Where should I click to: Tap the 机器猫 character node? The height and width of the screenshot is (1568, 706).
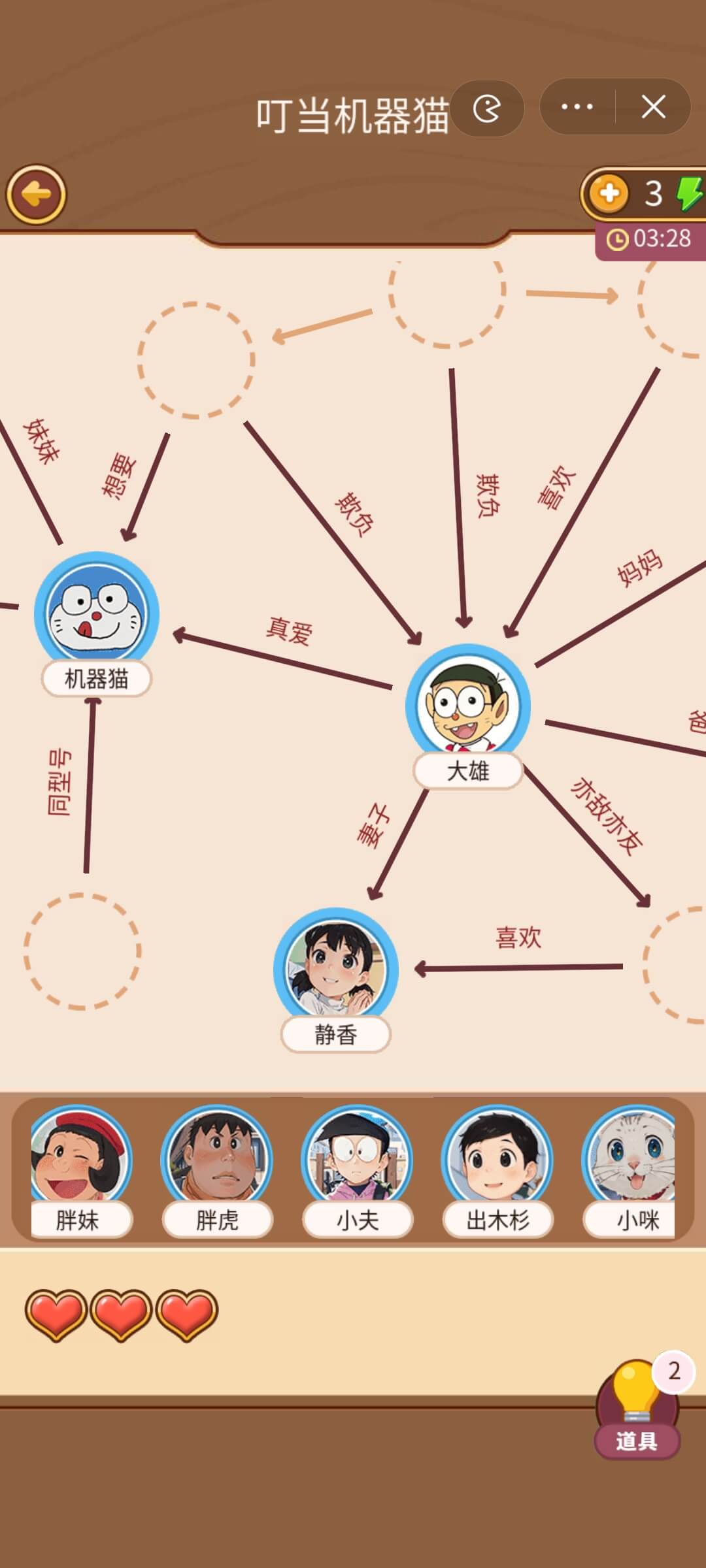97,615
